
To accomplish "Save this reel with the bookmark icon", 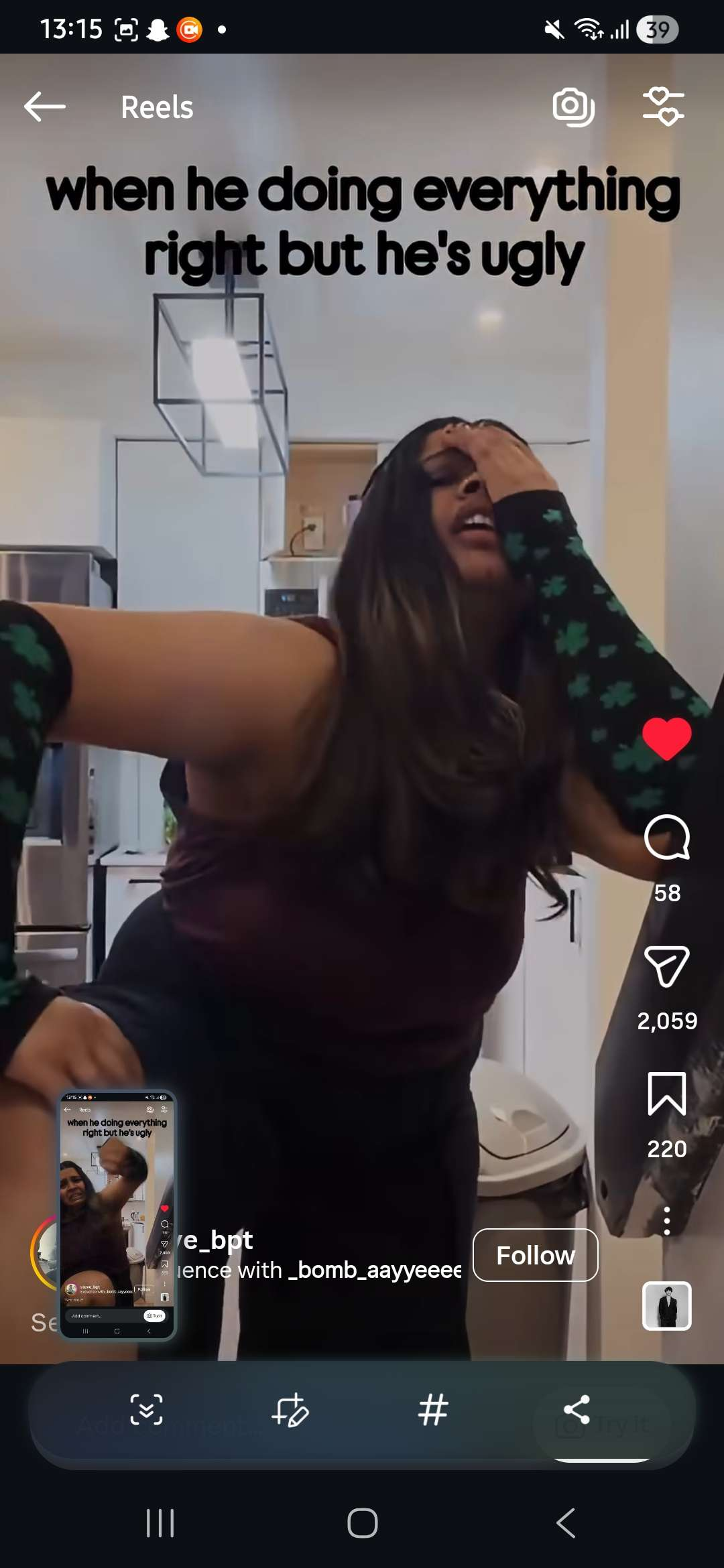I will pos(666,1094).
